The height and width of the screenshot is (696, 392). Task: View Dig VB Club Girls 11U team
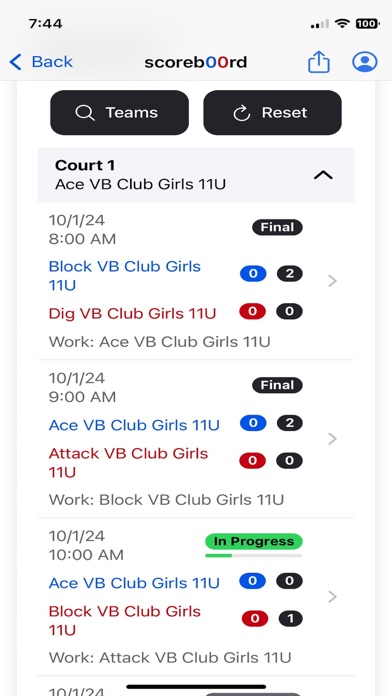pos(132,313)
